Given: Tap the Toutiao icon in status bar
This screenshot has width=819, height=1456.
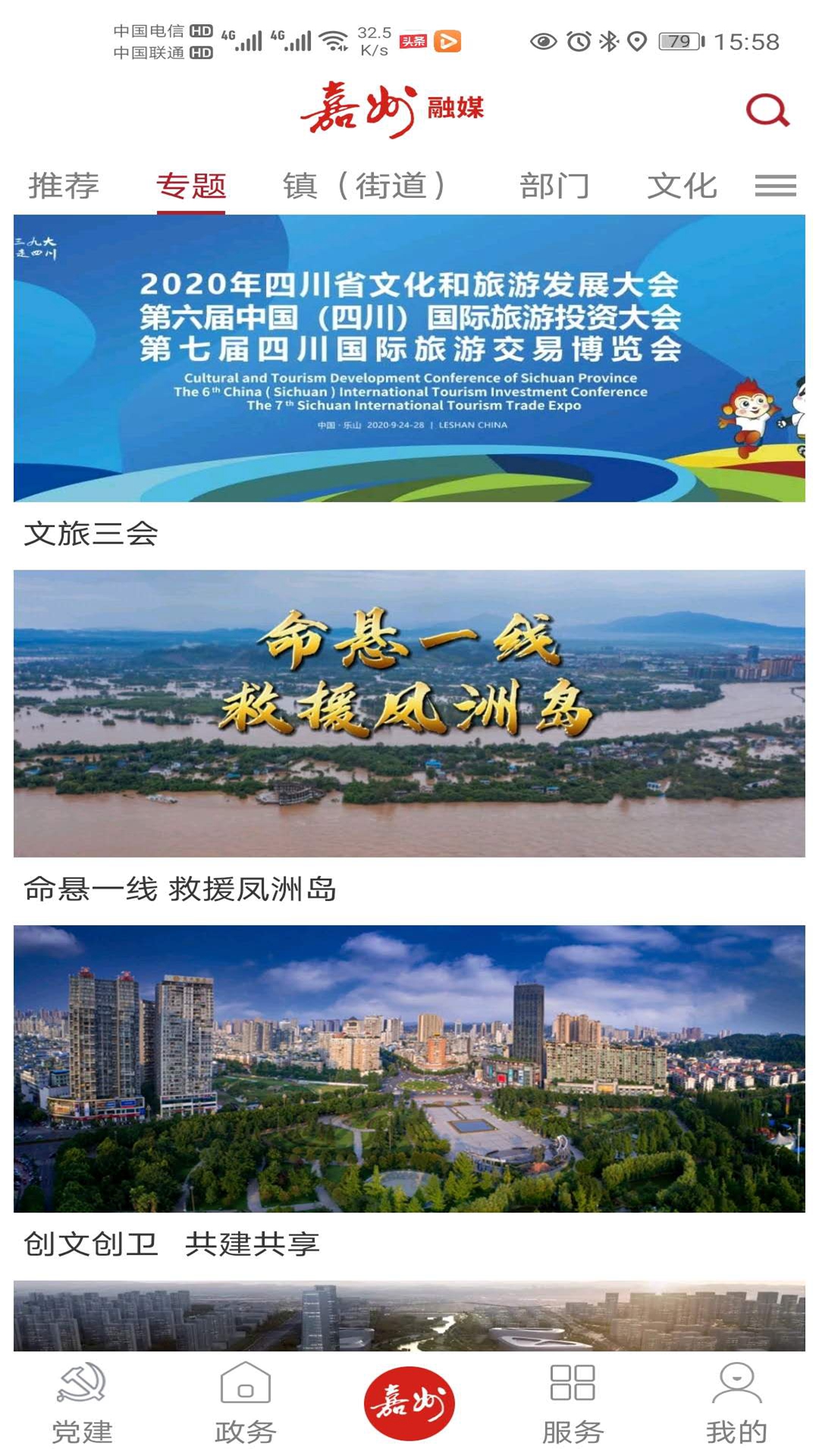Looking at the screenshot, I should 414,42.
